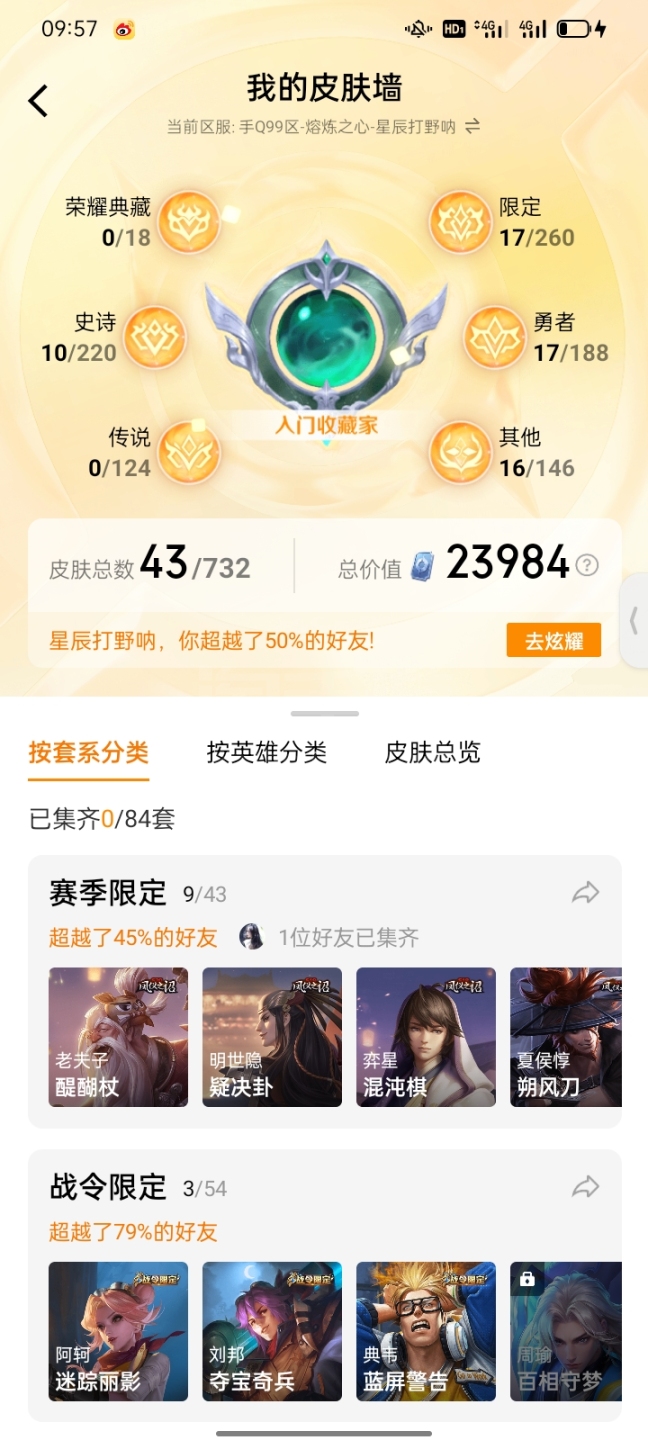Expand the side panel arrow handle
The image size is (648, 1440).
click(634, 621)
